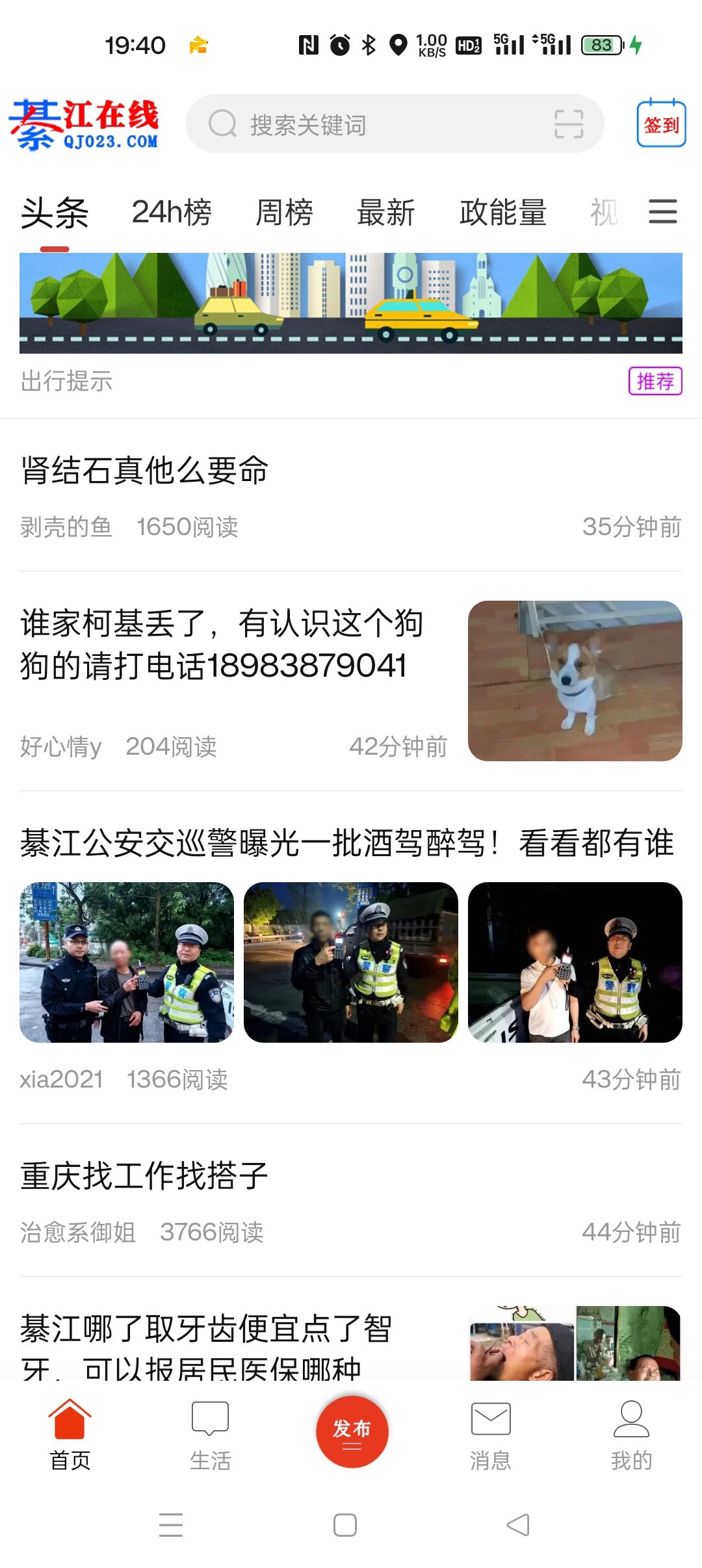Switch to the 24h榜 tab

coord(172,213)
